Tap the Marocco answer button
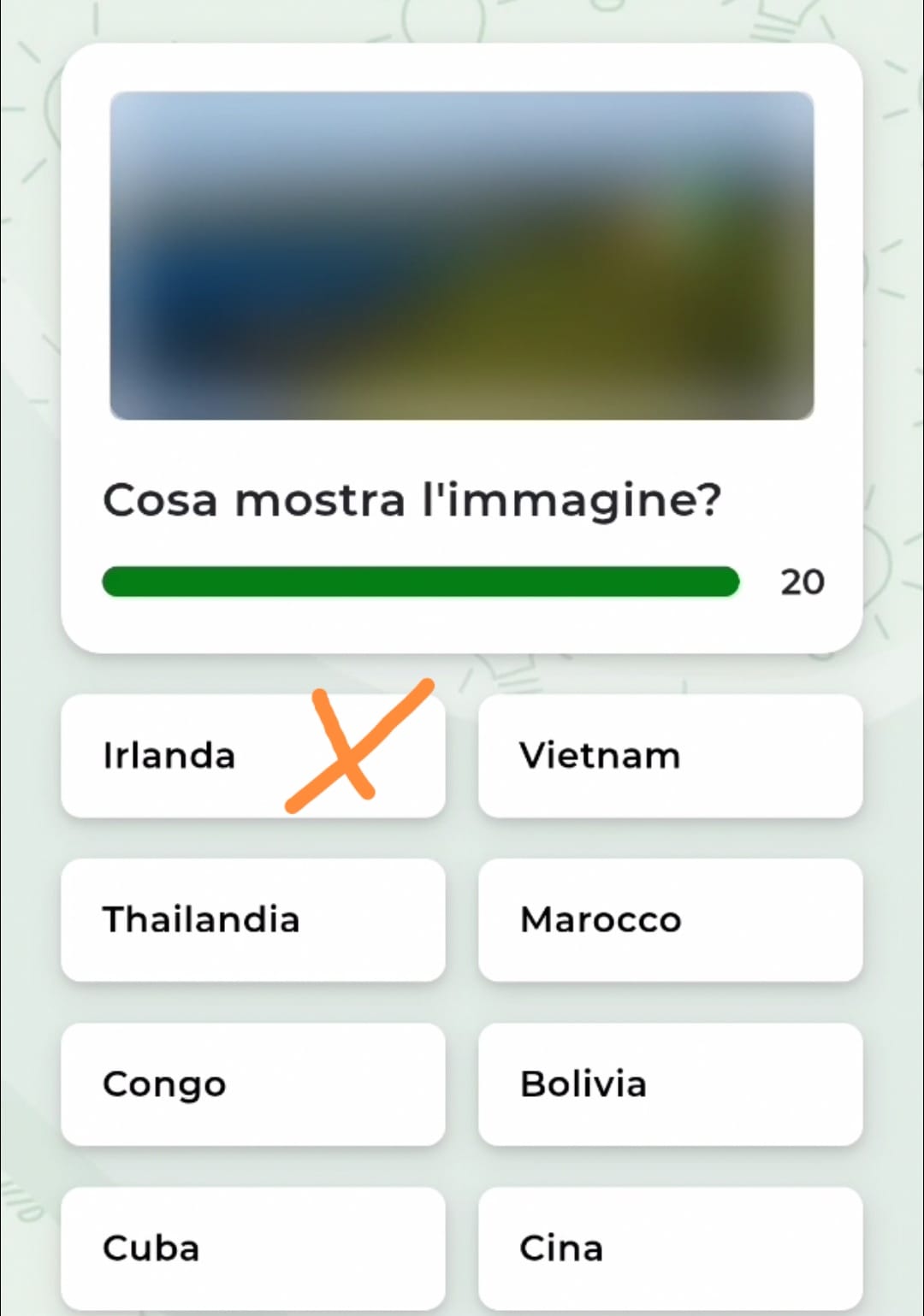Viewport: 924px width, 1316px height. [x=670, y=920]
